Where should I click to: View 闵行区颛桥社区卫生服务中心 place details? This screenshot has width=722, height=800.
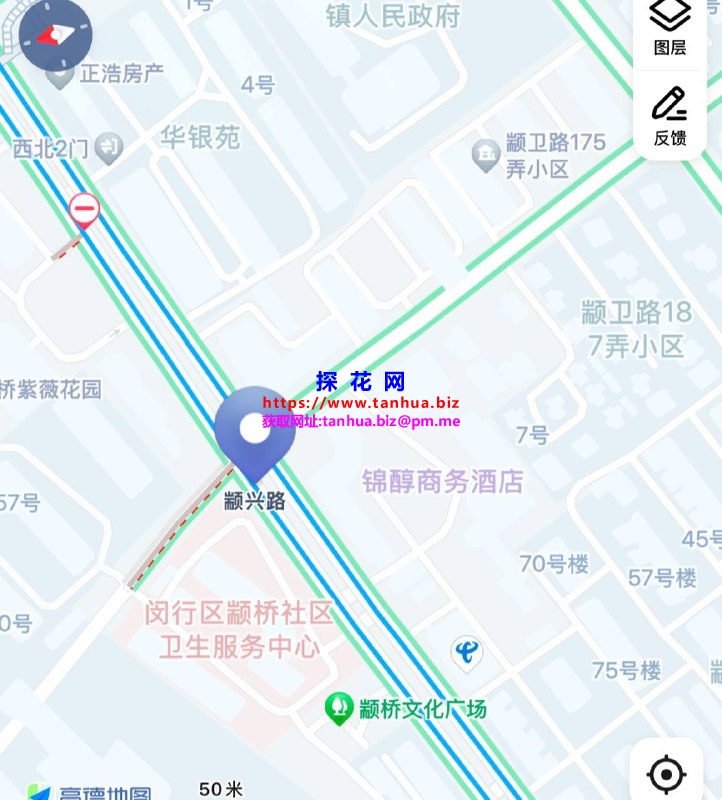239,630
